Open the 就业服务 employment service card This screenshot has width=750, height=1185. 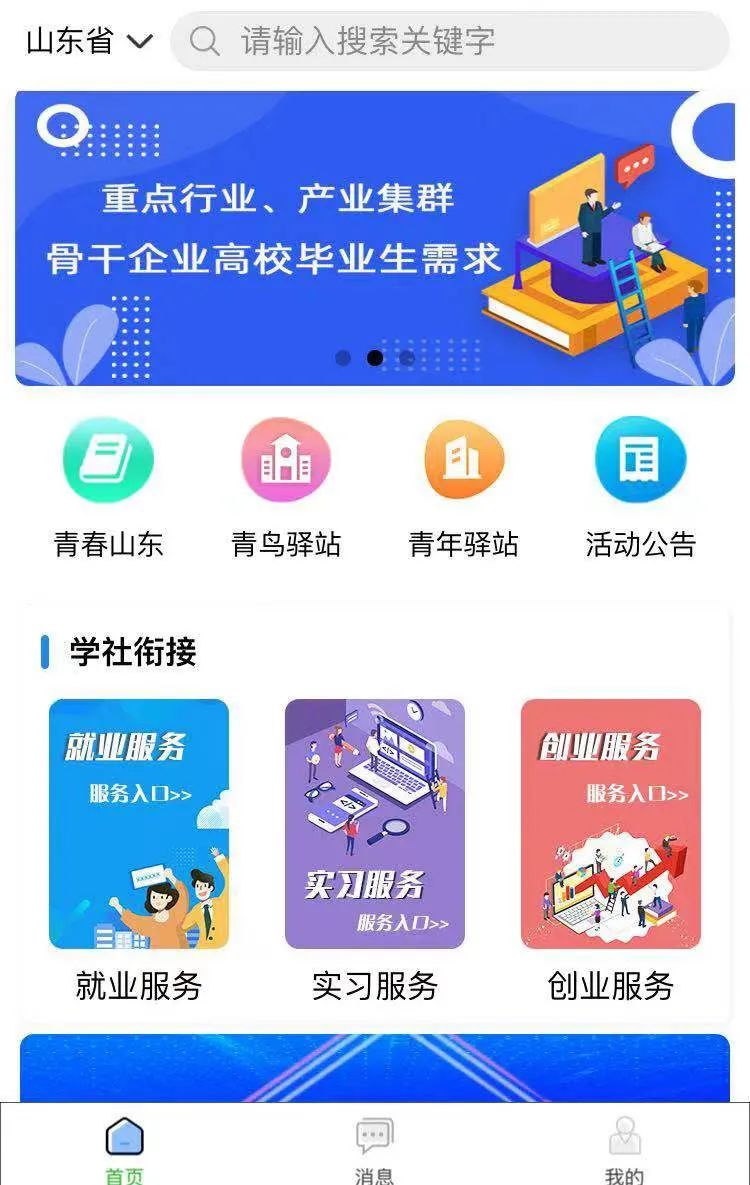(x=139, y=823)
